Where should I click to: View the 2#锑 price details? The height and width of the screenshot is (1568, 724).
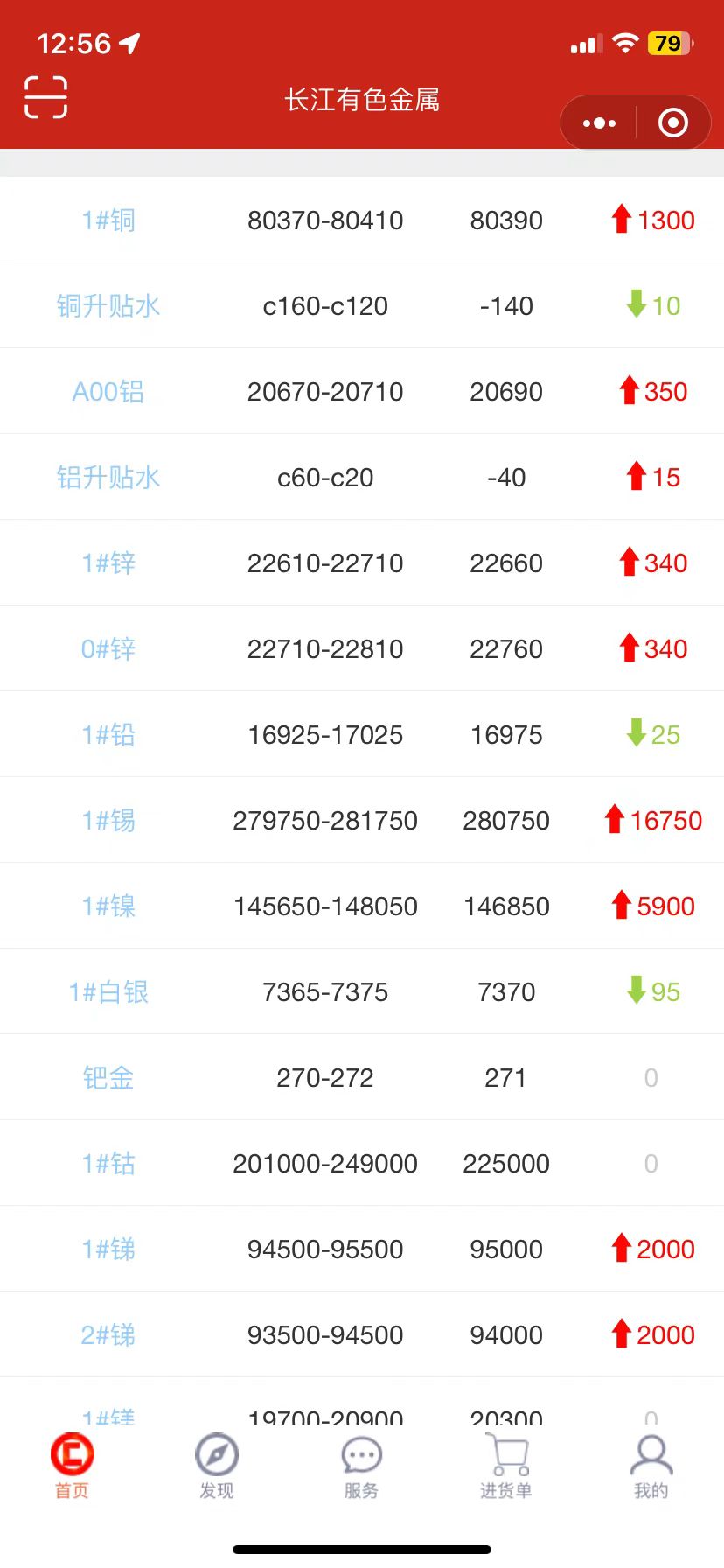pos(108,1335)
